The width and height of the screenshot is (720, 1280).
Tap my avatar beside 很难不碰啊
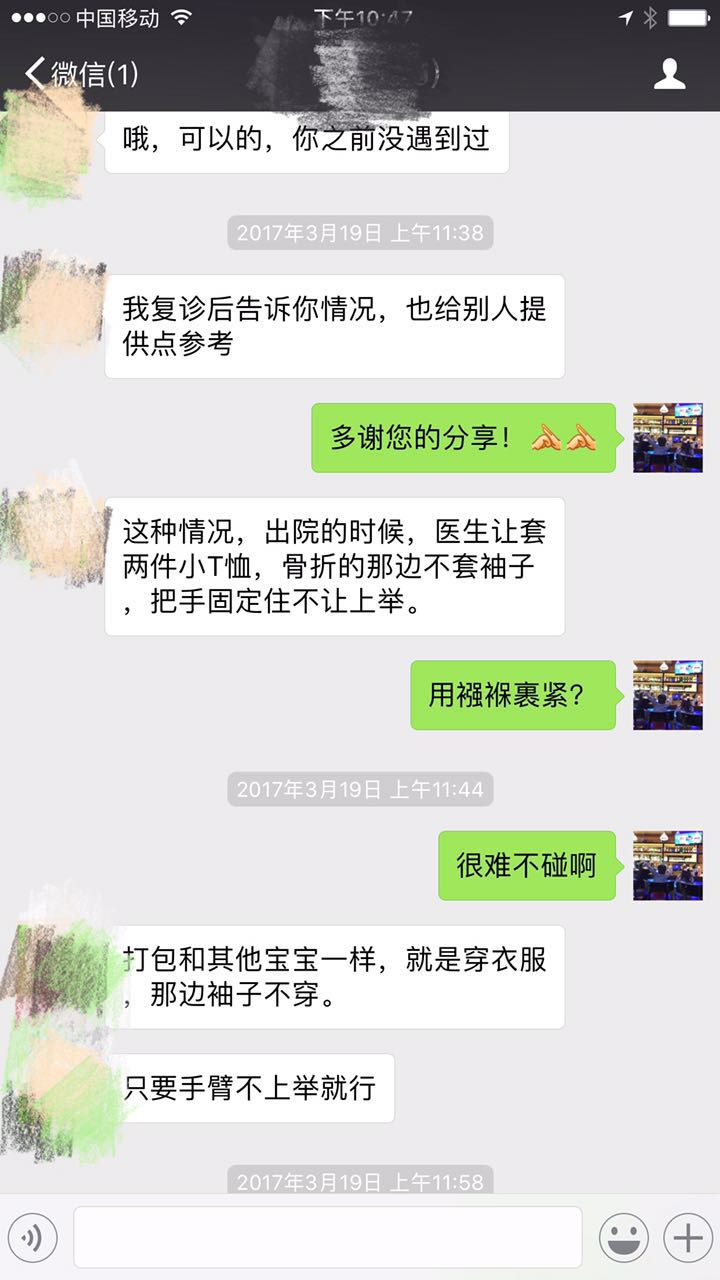(x=667, y=865)
